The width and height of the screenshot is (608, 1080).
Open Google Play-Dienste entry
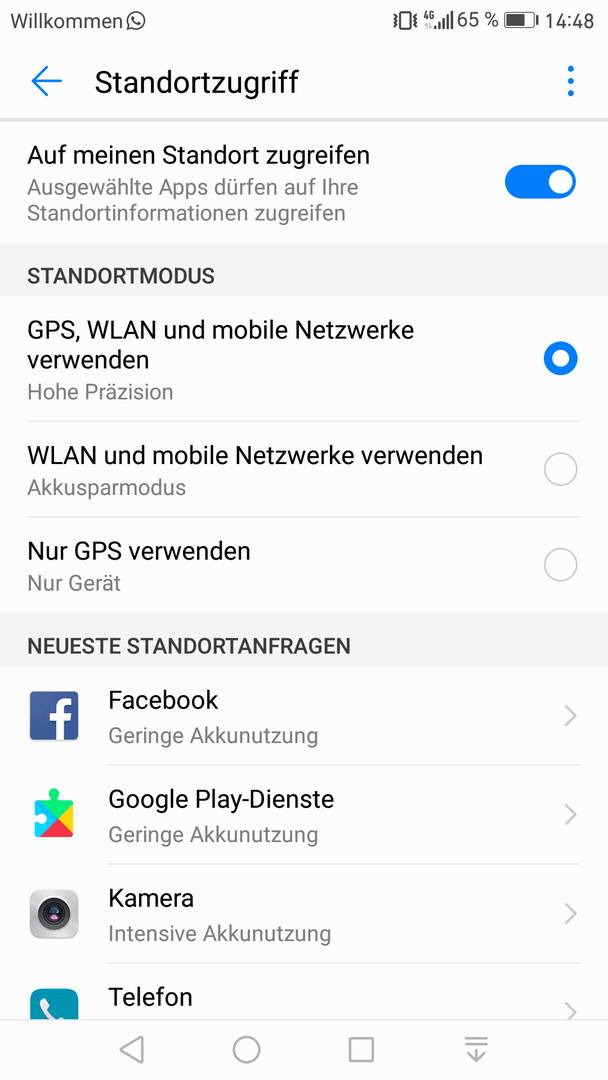coord(304,815)
